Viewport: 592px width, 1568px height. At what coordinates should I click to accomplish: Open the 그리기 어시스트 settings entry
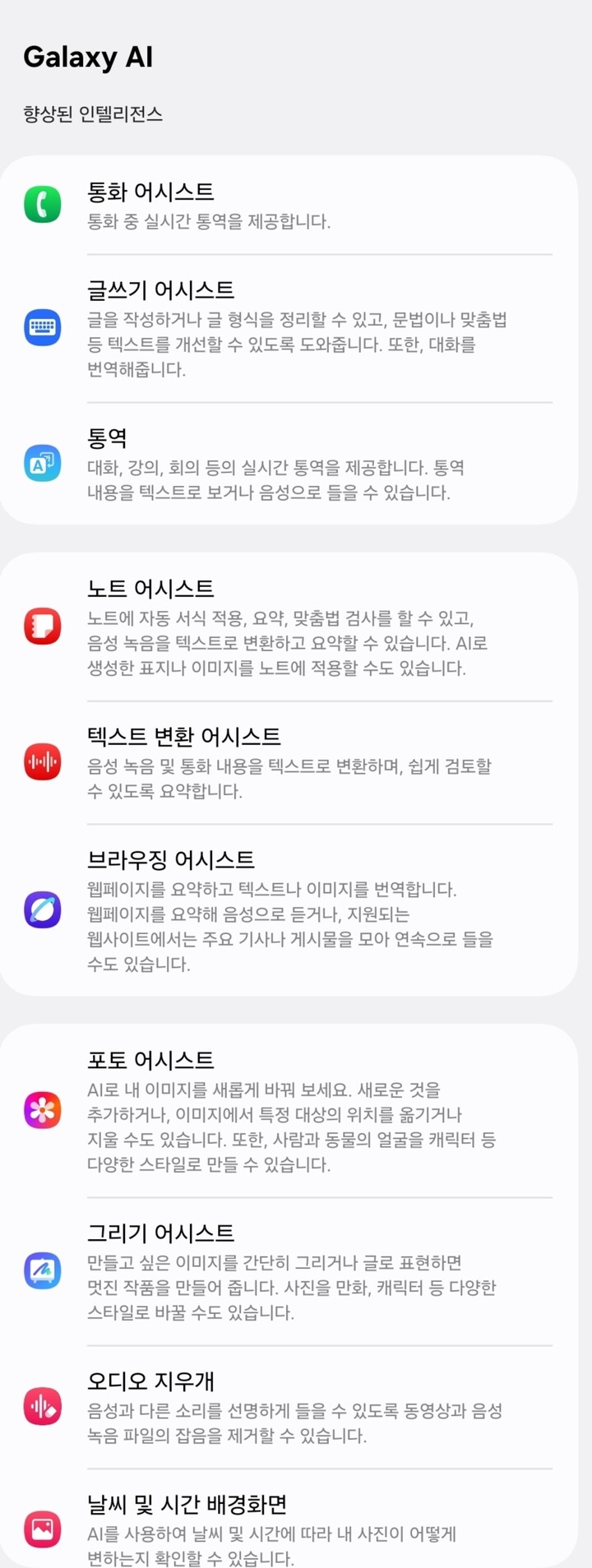296,1270
